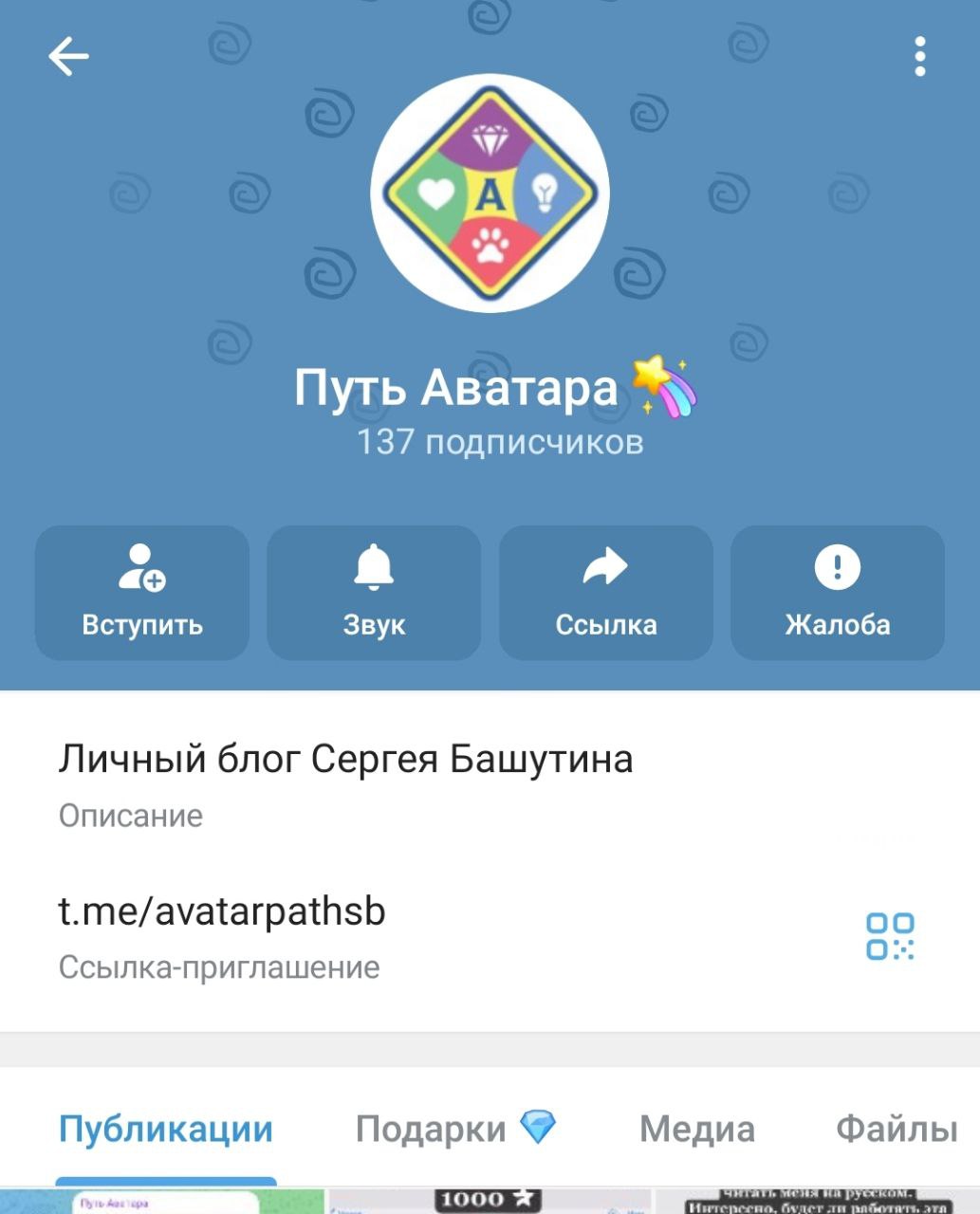Screen dimensions: 980x1214
Task: Join the channel by tapping Вступить
Action: [x=140, y=592]
